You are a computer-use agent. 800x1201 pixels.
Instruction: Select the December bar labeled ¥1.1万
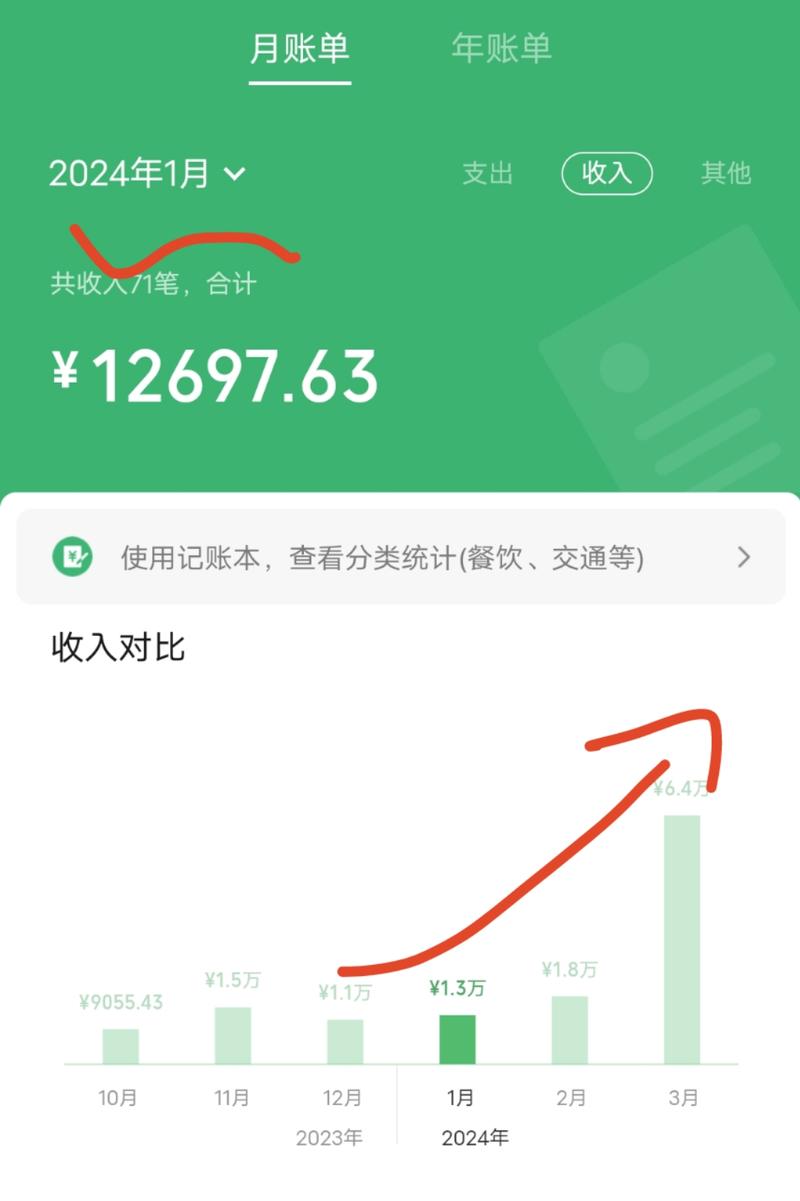click(345, 1040)
